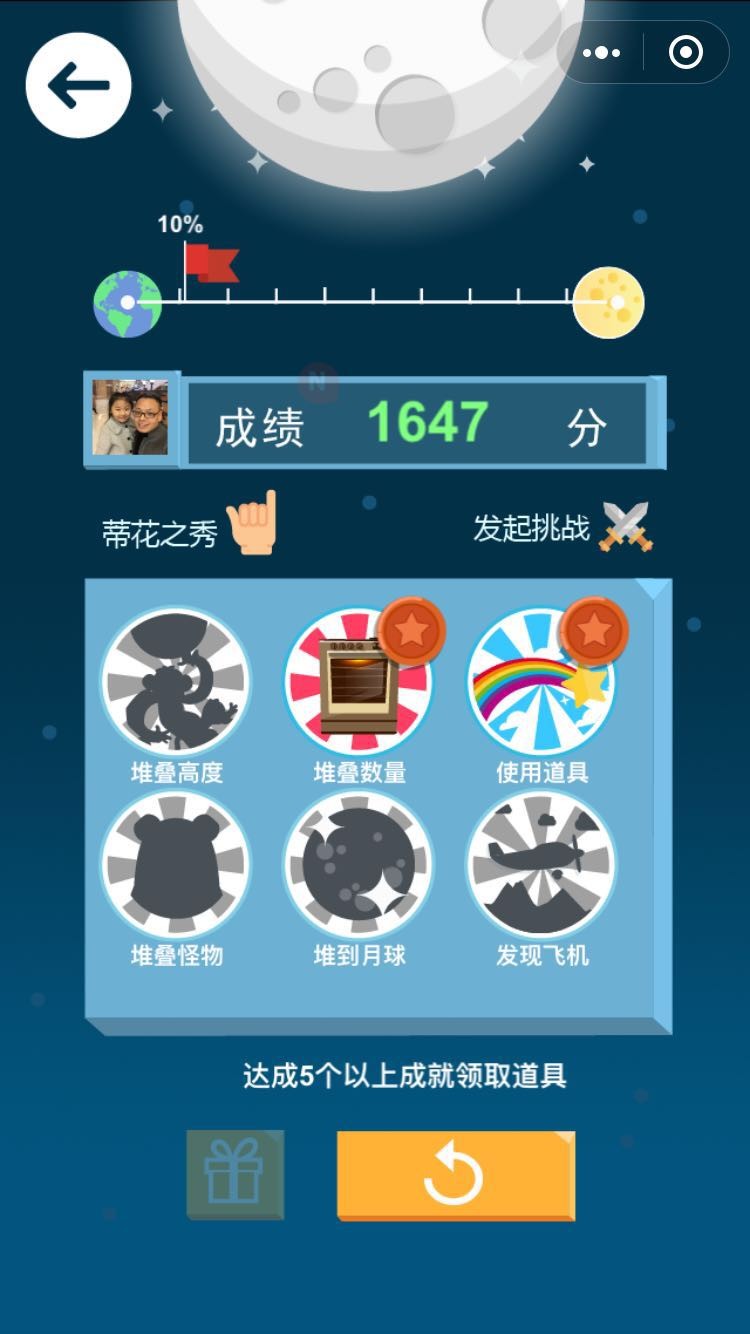
Task: Go back using the arrow button
Action: [x=78, y=85]
